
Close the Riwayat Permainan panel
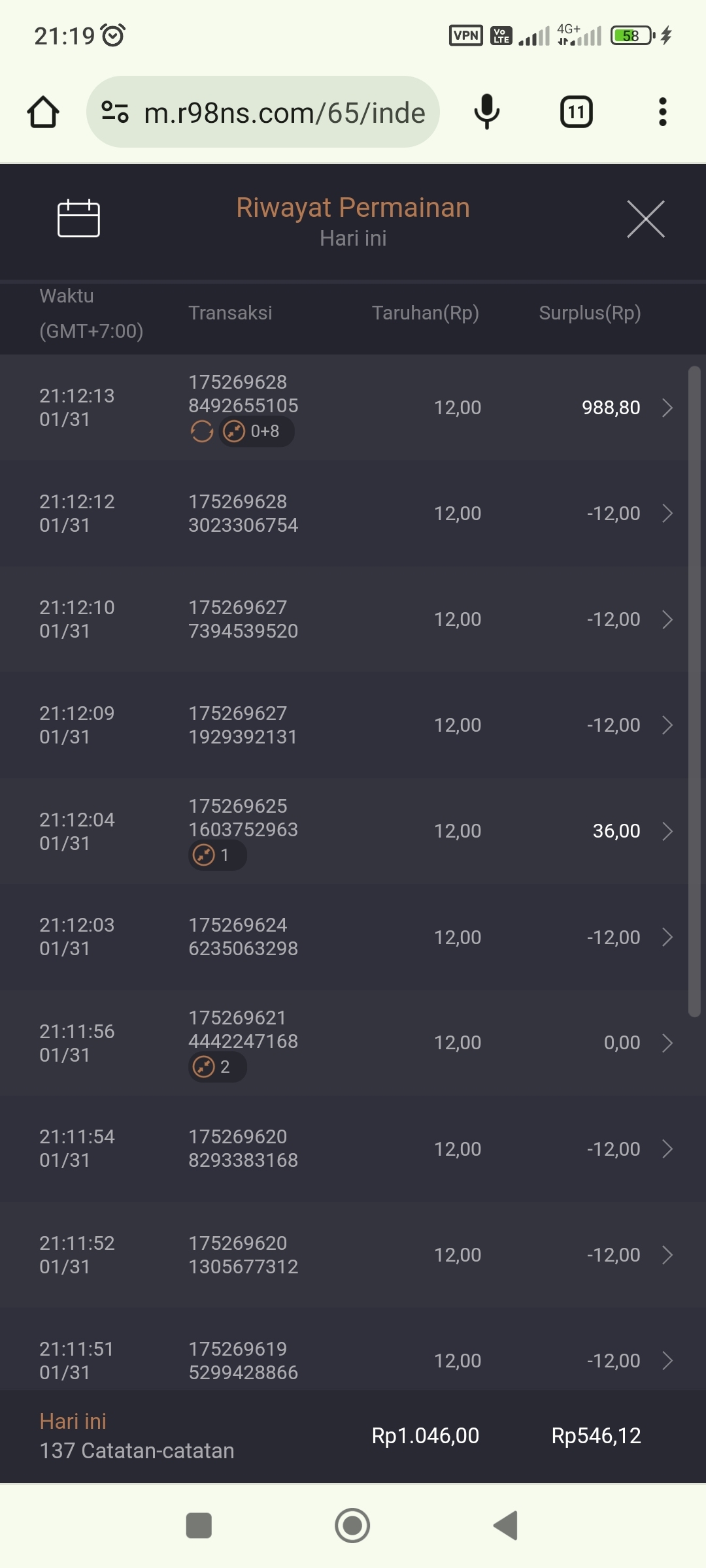point(645,220)
